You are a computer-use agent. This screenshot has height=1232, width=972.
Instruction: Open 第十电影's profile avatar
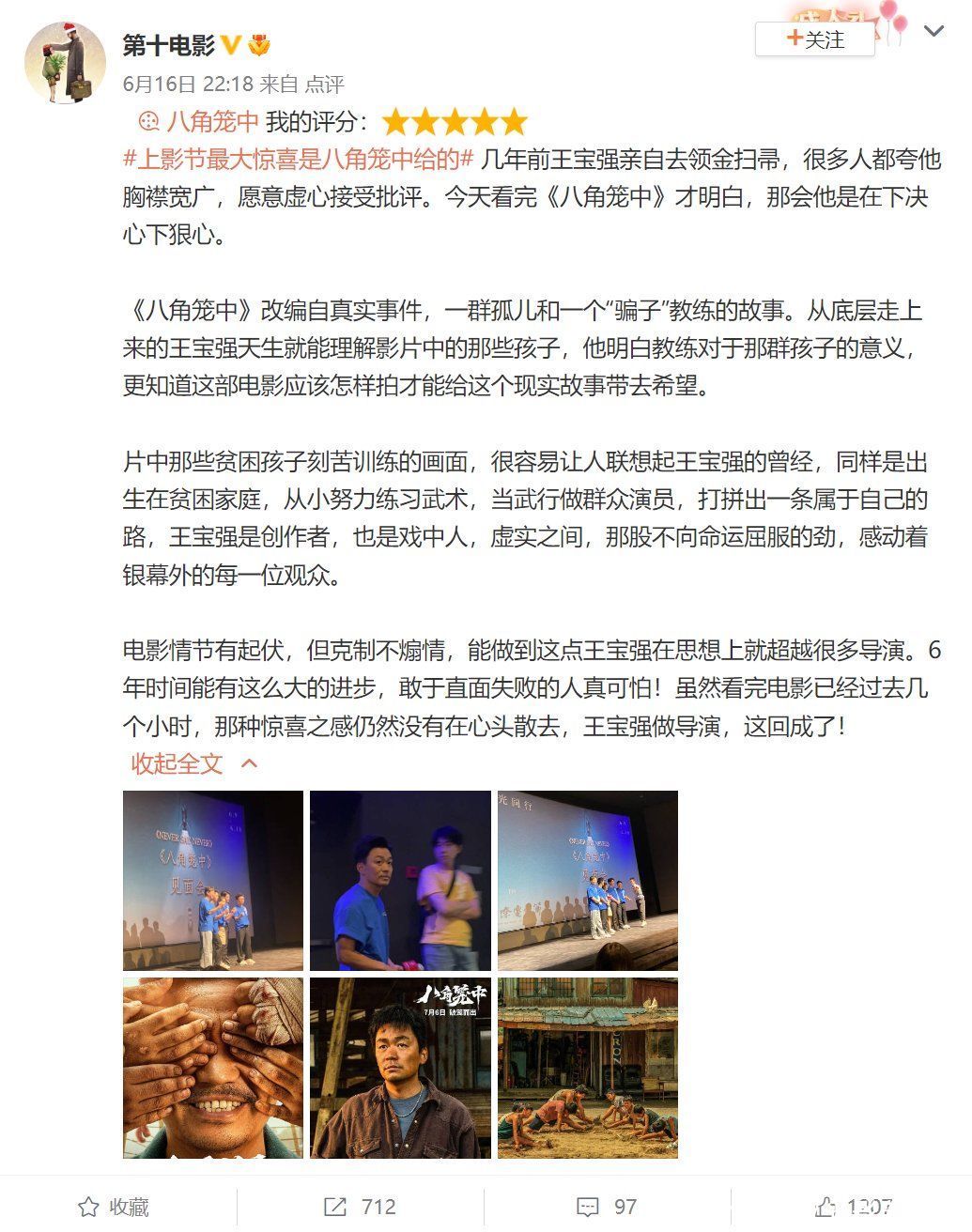(x=65, y=62)
